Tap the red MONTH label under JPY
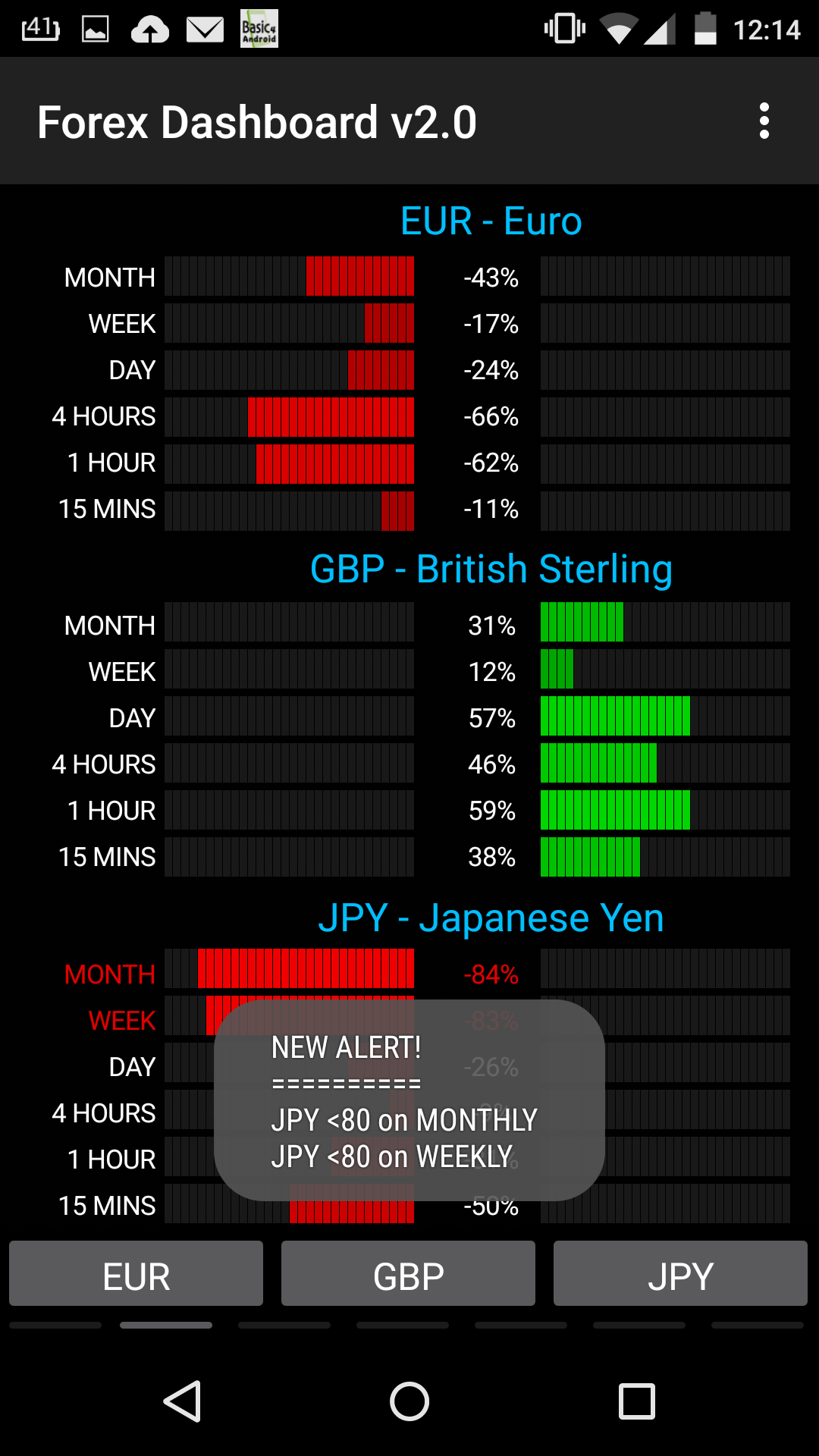The height and width of the screenshot is (1456, 819). (109, 974)
